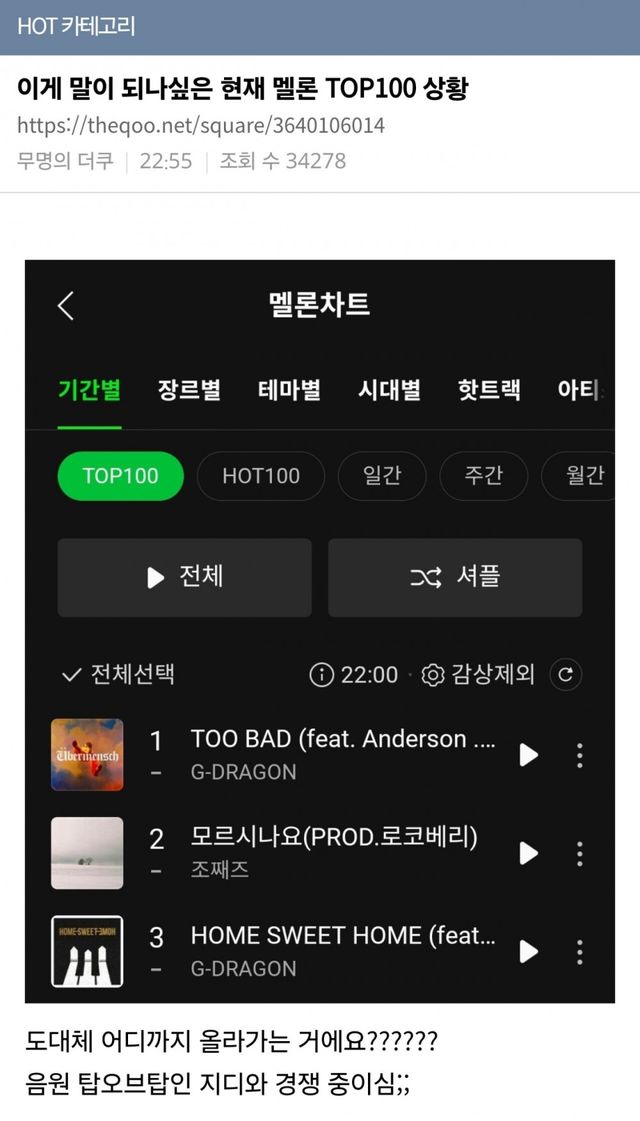This screenshot has height=1121, width=640.
Task: Open the theqoo.net post URL link
Action: click(x=200, y=126)
